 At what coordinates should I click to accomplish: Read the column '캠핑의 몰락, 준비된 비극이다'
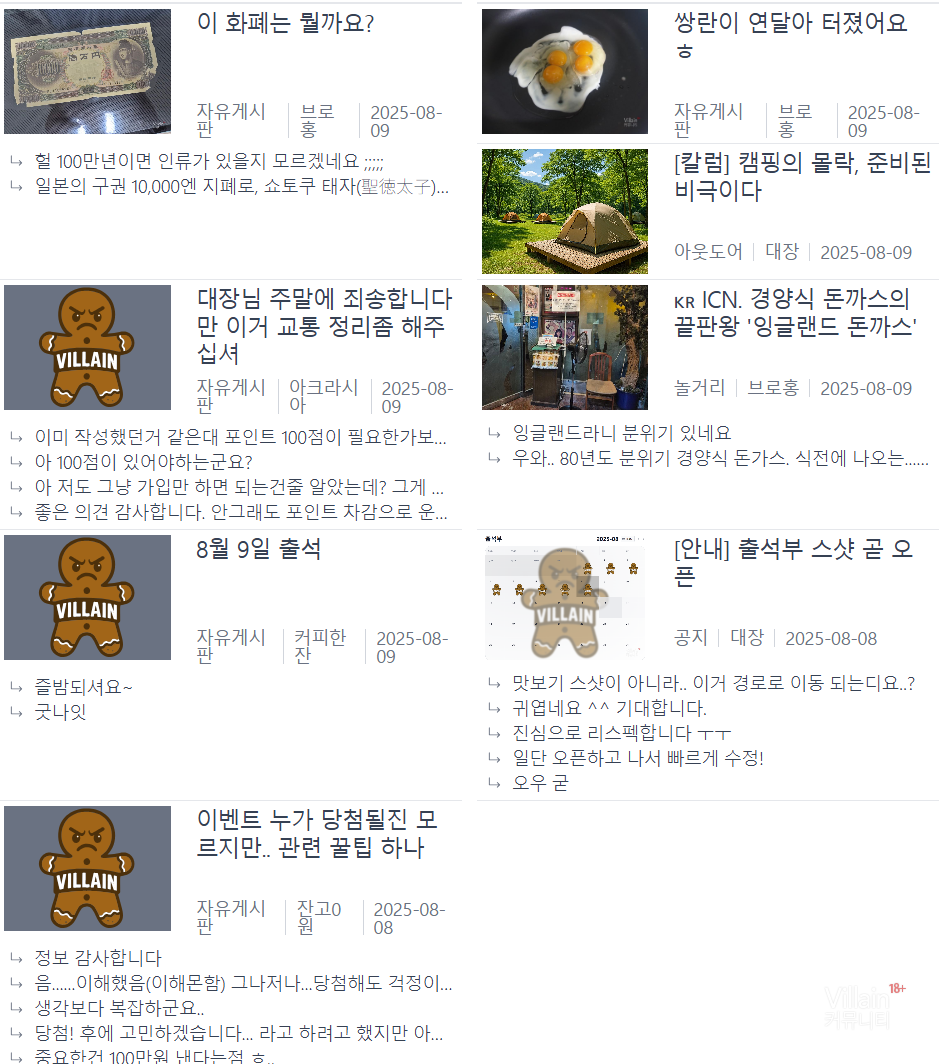click(802, 176)
